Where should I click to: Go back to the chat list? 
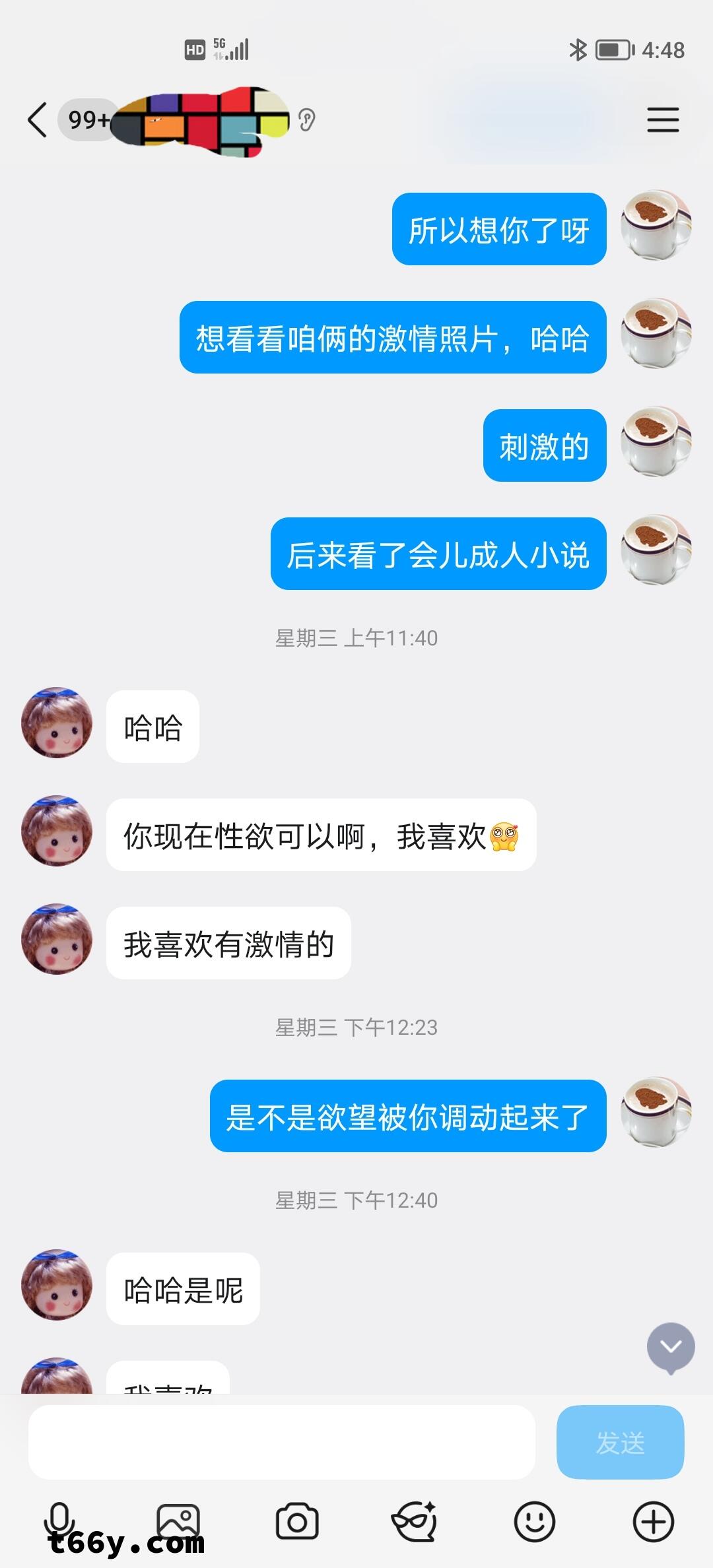(37, 120)
